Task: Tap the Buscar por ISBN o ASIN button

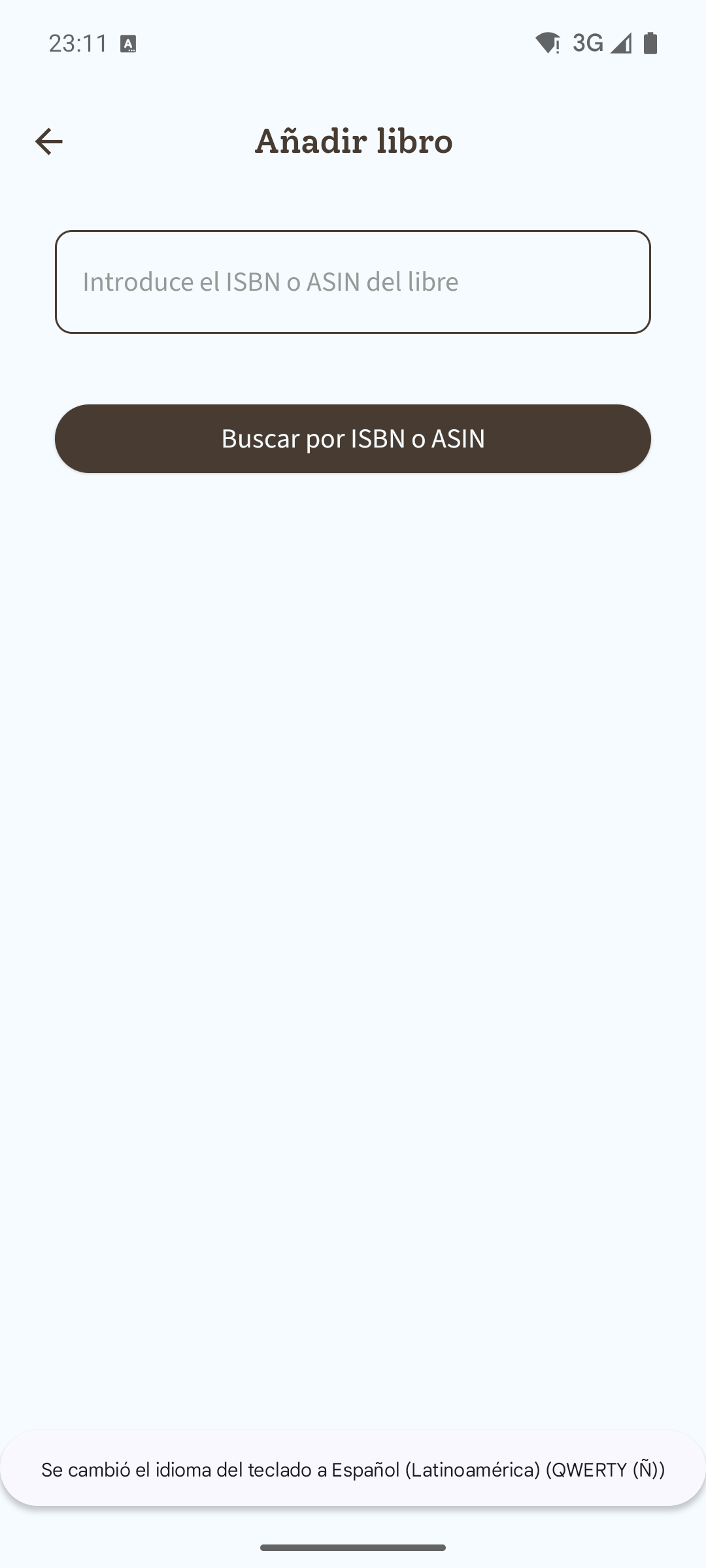Action: point(353,438)
